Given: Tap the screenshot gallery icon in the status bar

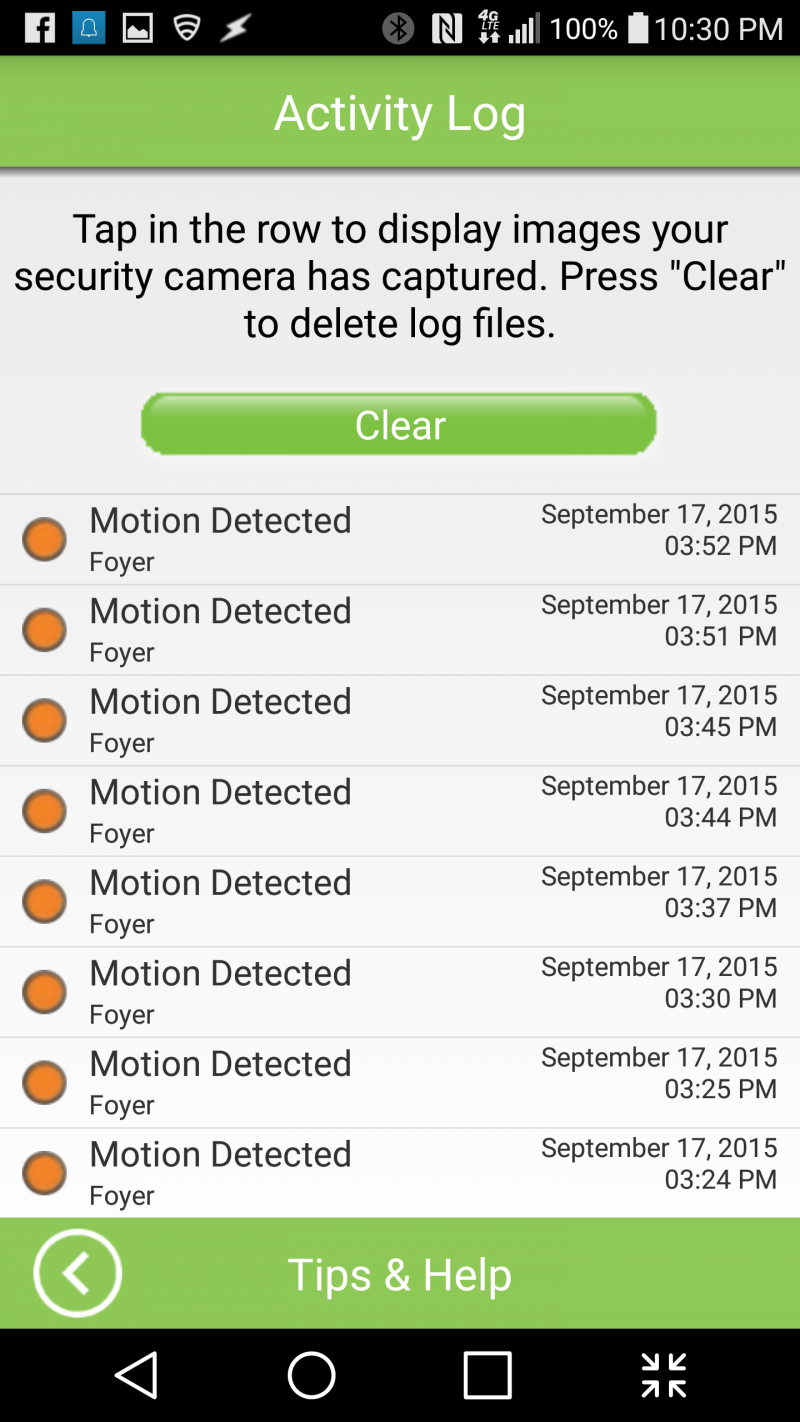Looking at the screenshot, I should 137,27.
